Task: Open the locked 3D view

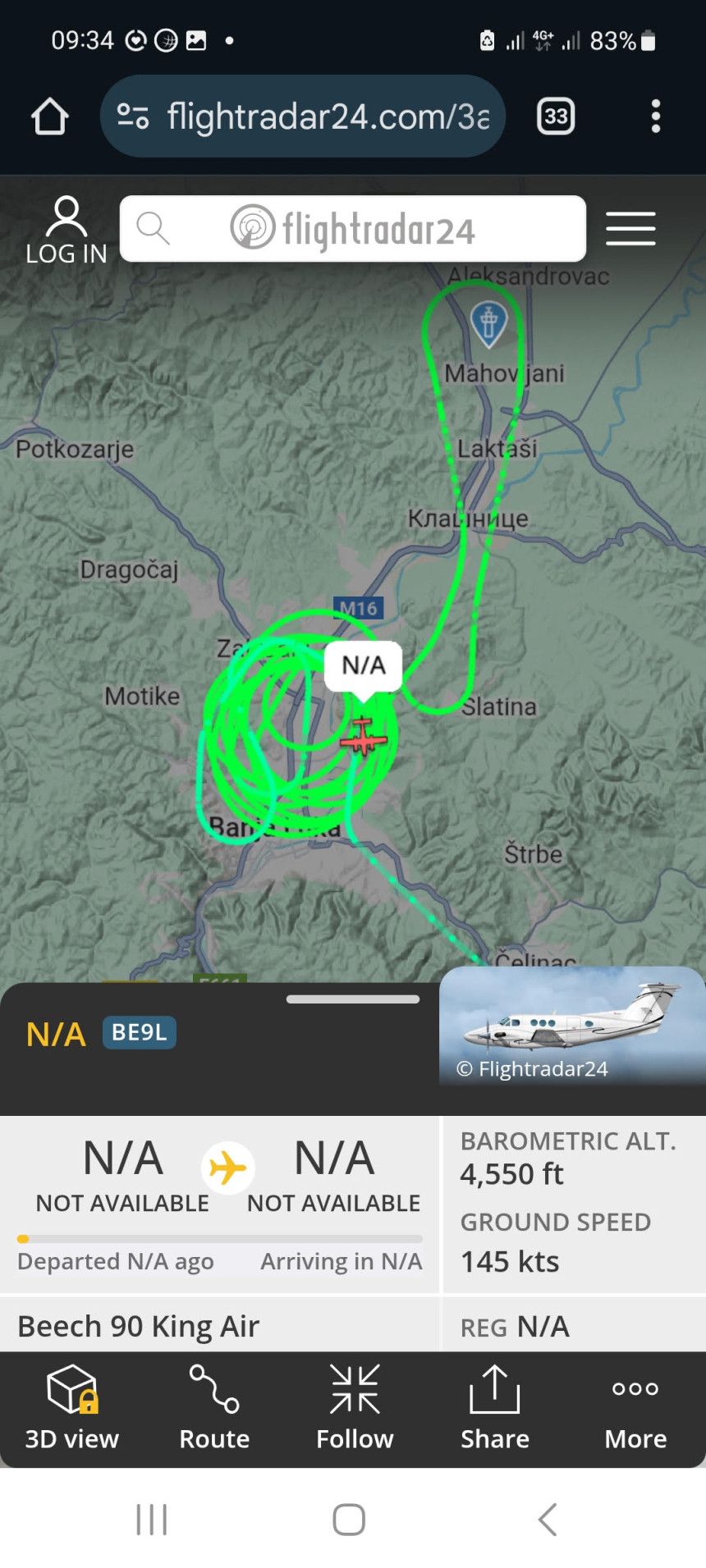Action: click(x=72, y=1408)
